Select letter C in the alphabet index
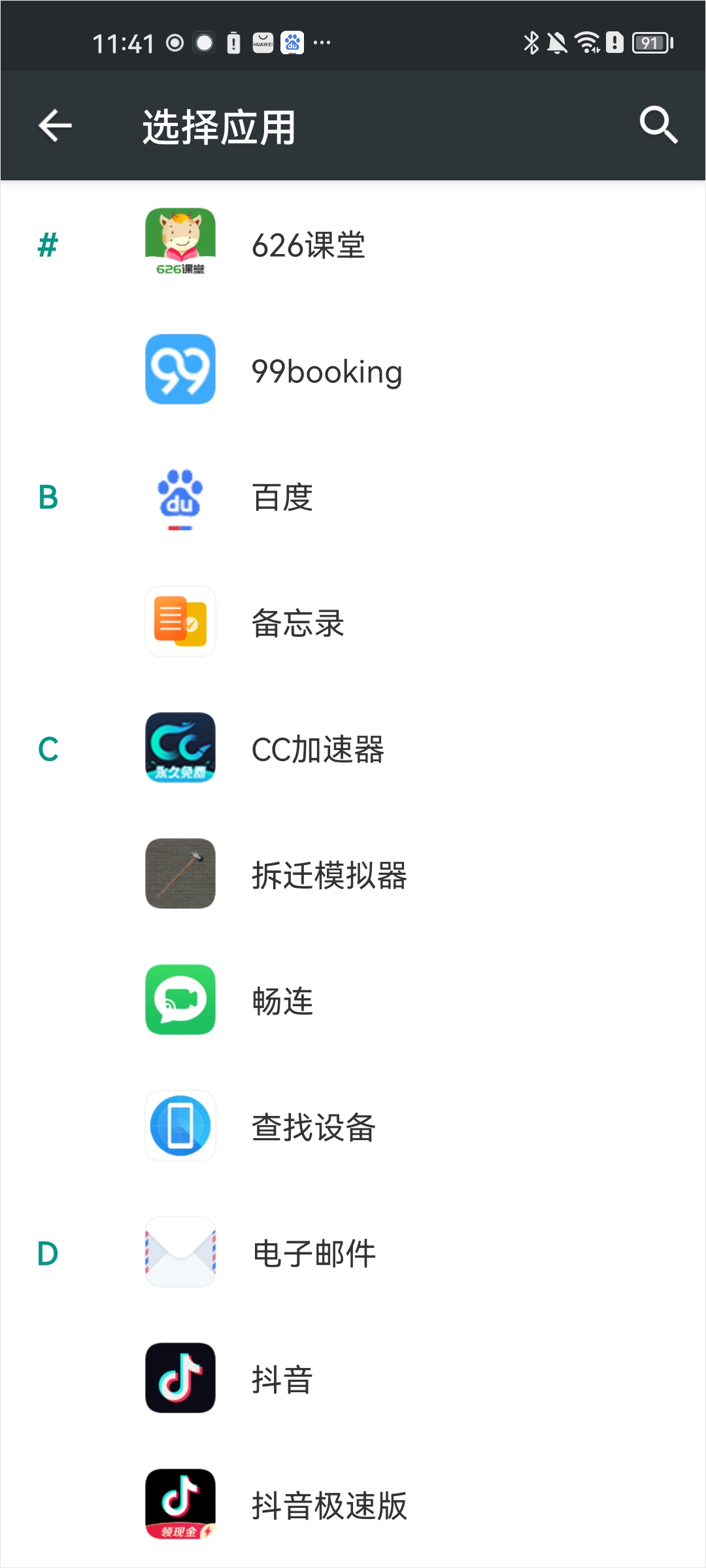 pos(48,749)
